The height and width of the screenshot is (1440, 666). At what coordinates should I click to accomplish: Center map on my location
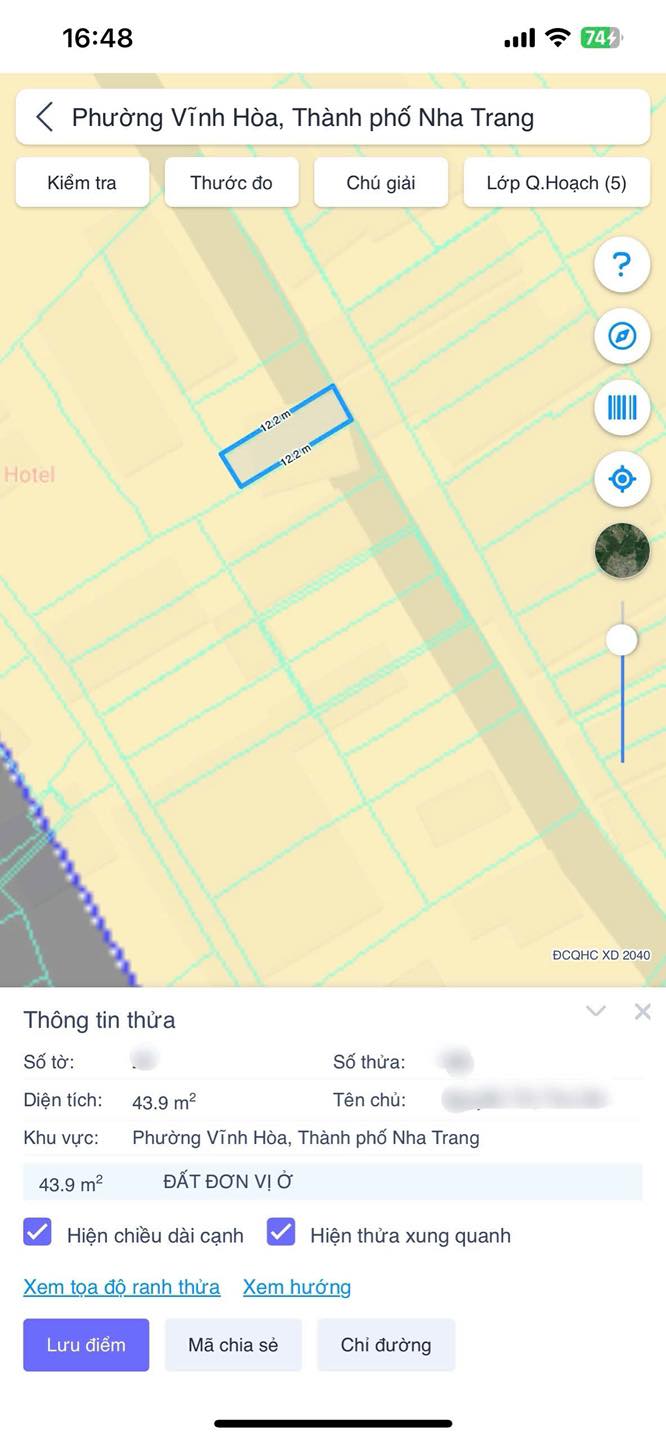[622, 479]
